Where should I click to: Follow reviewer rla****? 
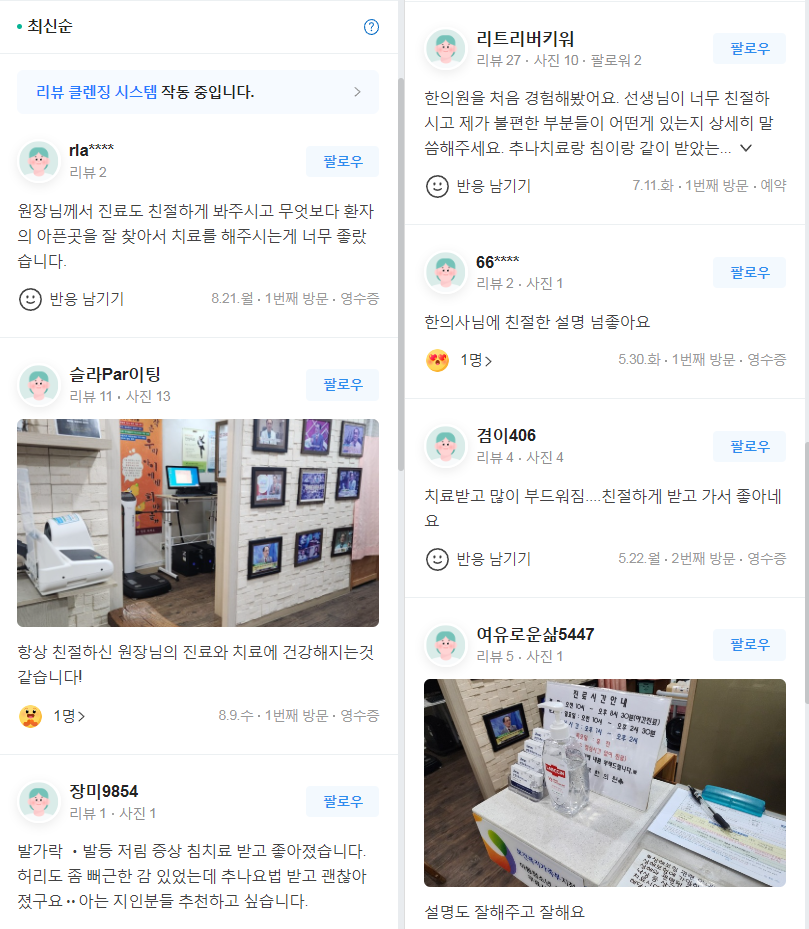click(x=342, y=161)
